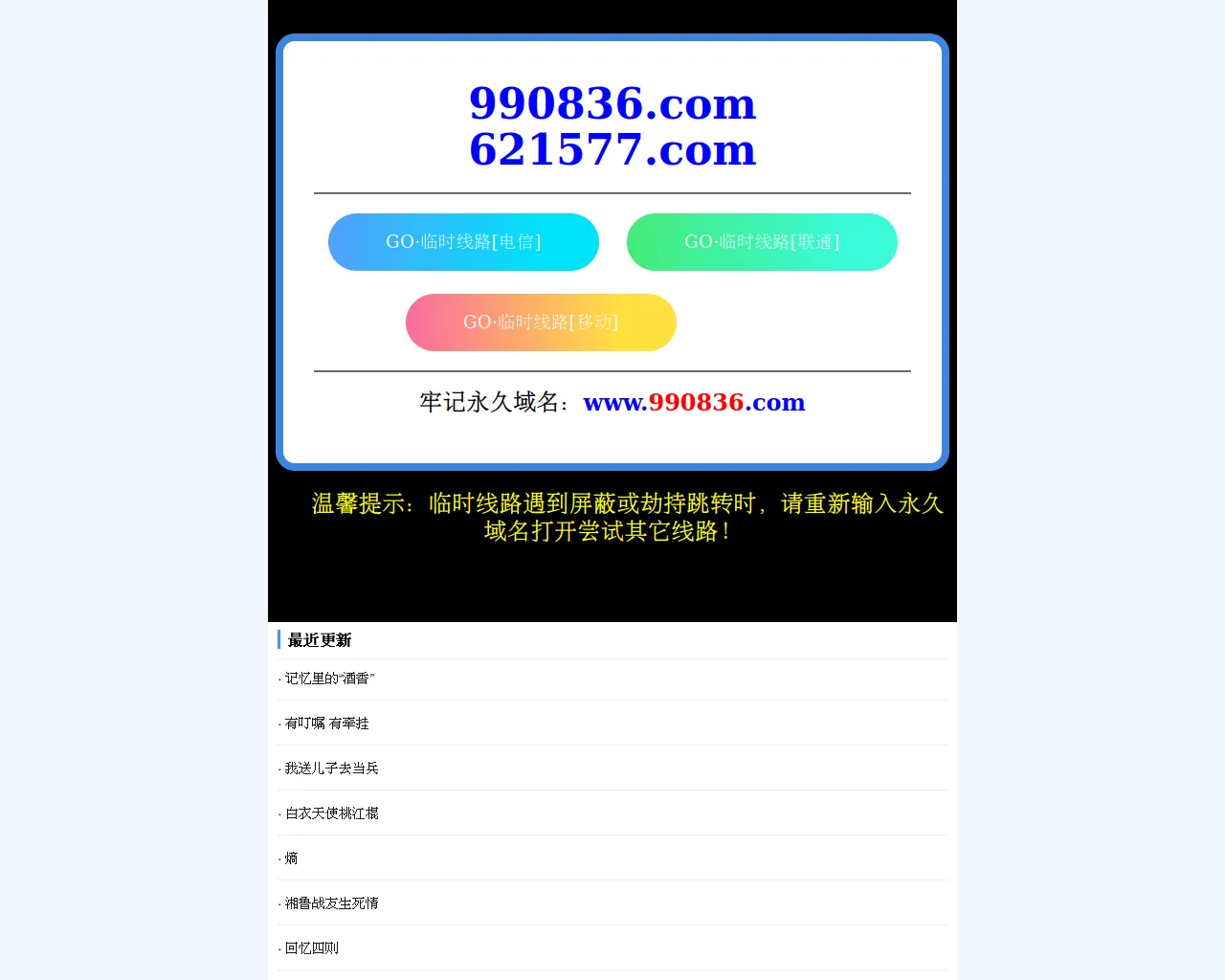
Task: Tap the GO 临时线路[联通] button
Action: (x=762, y=242)
